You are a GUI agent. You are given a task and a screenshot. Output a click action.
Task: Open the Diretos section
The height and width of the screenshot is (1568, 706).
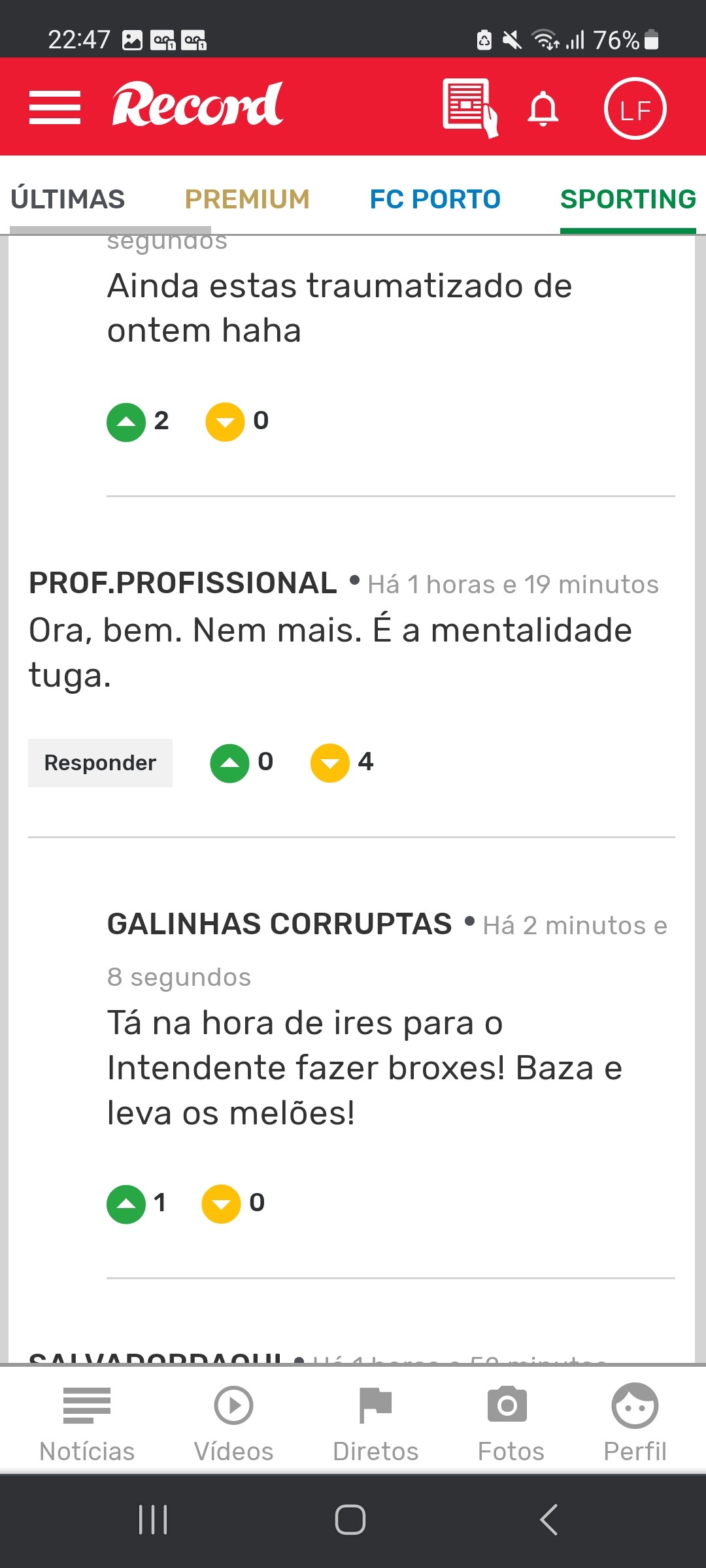tap(375, 1423)
